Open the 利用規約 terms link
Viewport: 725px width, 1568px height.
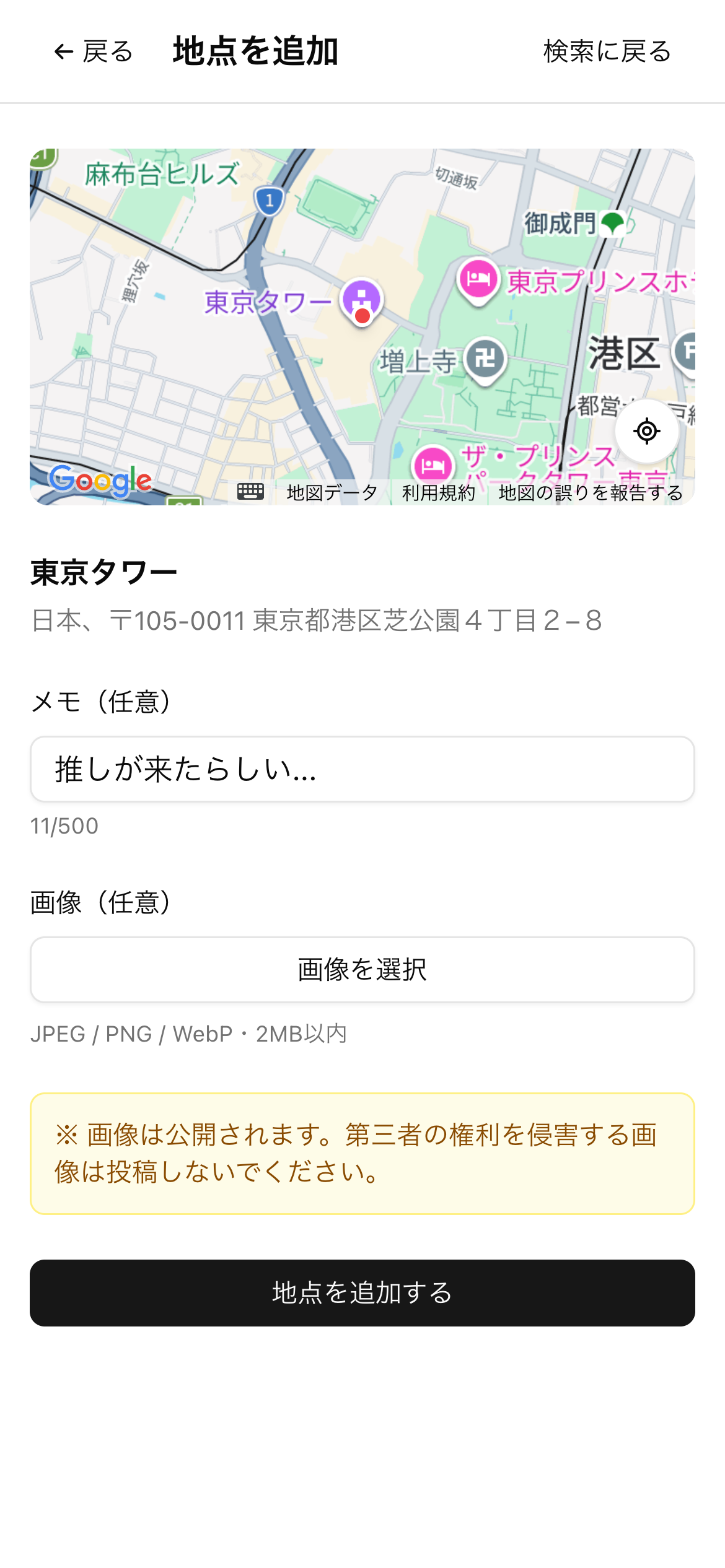click(438, 492)
